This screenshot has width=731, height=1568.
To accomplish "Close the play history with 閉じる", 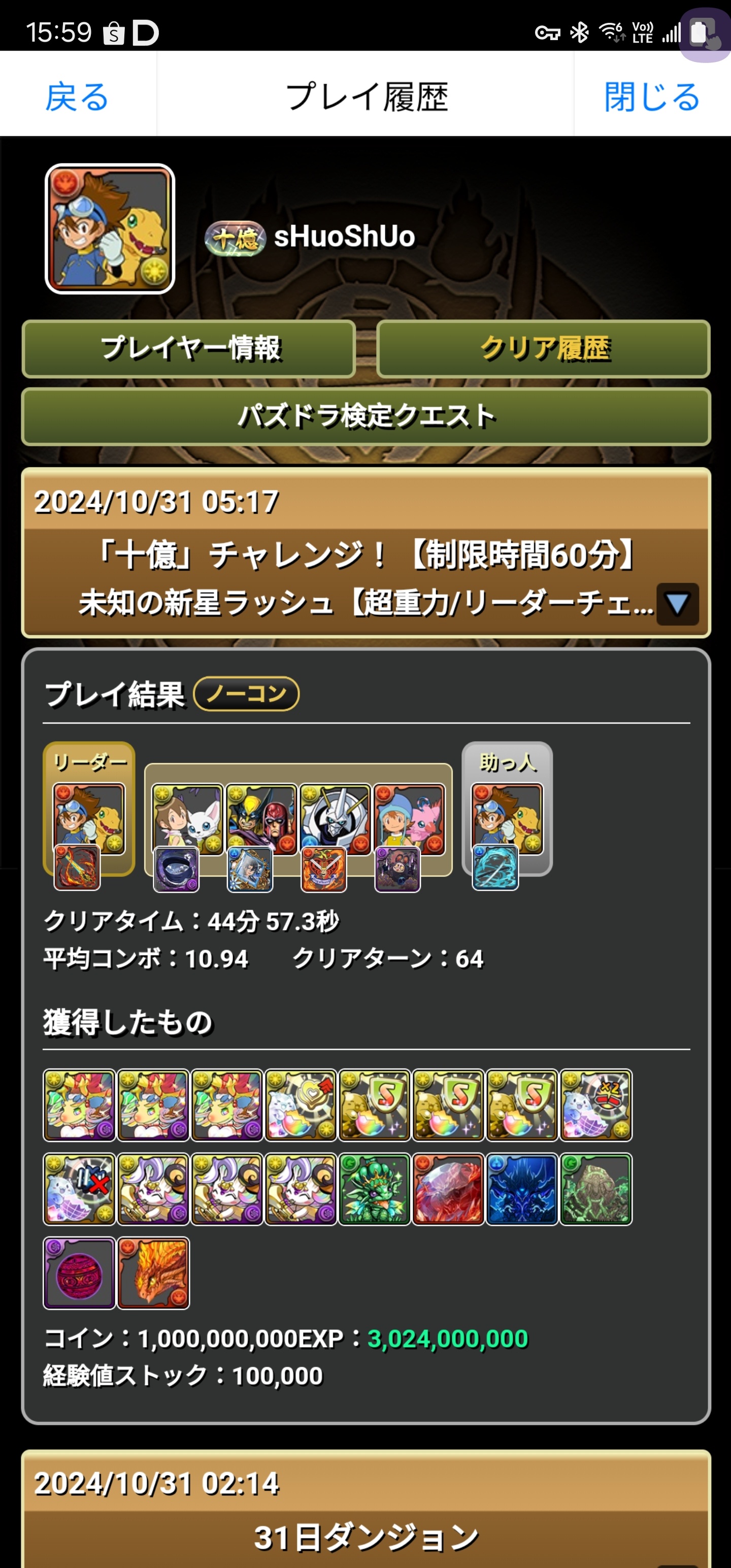I will 651,96.
